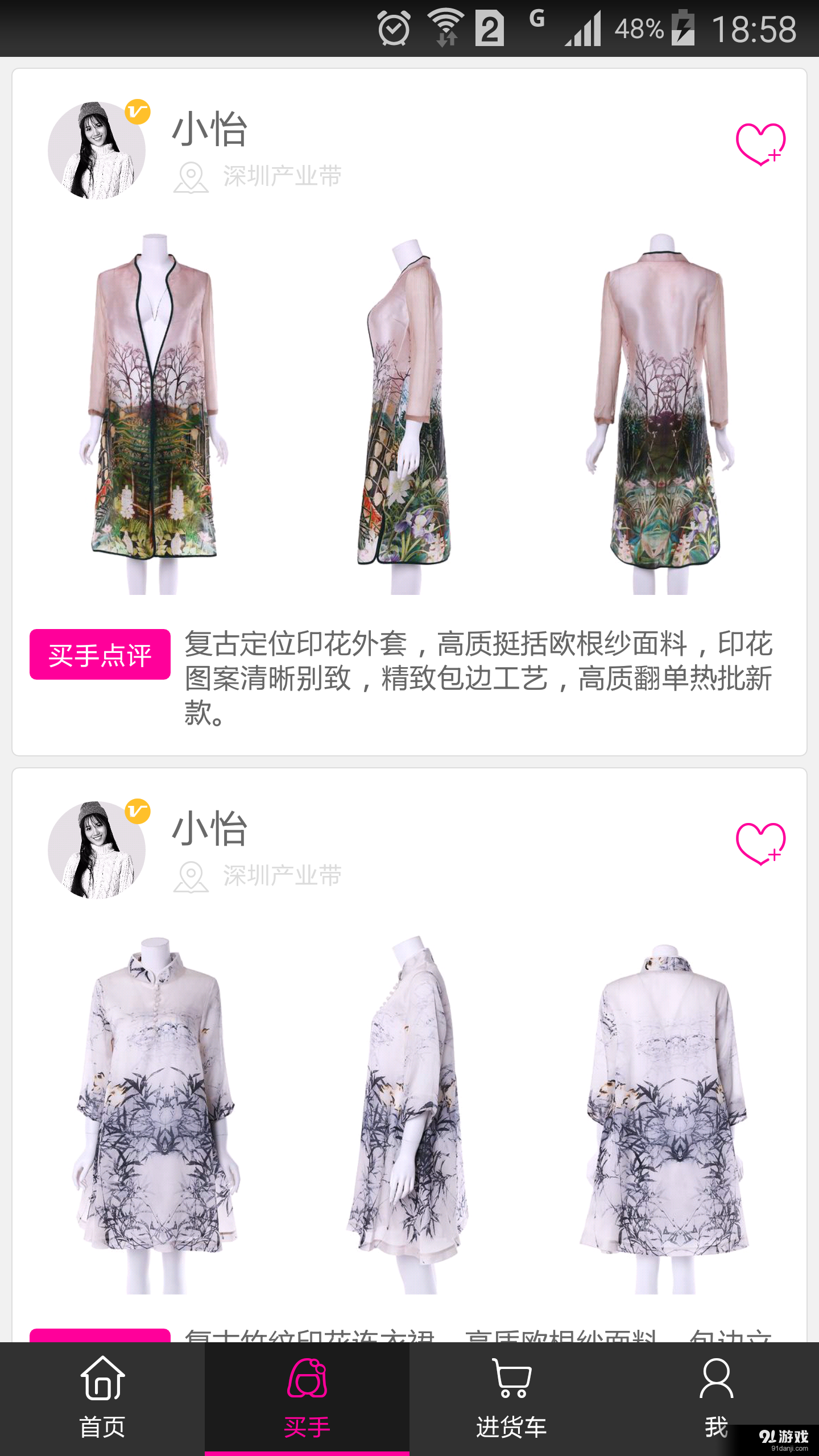Click the location pin icon beside 深圳产业带
Image resolution: width=819 pixels, height=1456 pixels.
(191, 177)
